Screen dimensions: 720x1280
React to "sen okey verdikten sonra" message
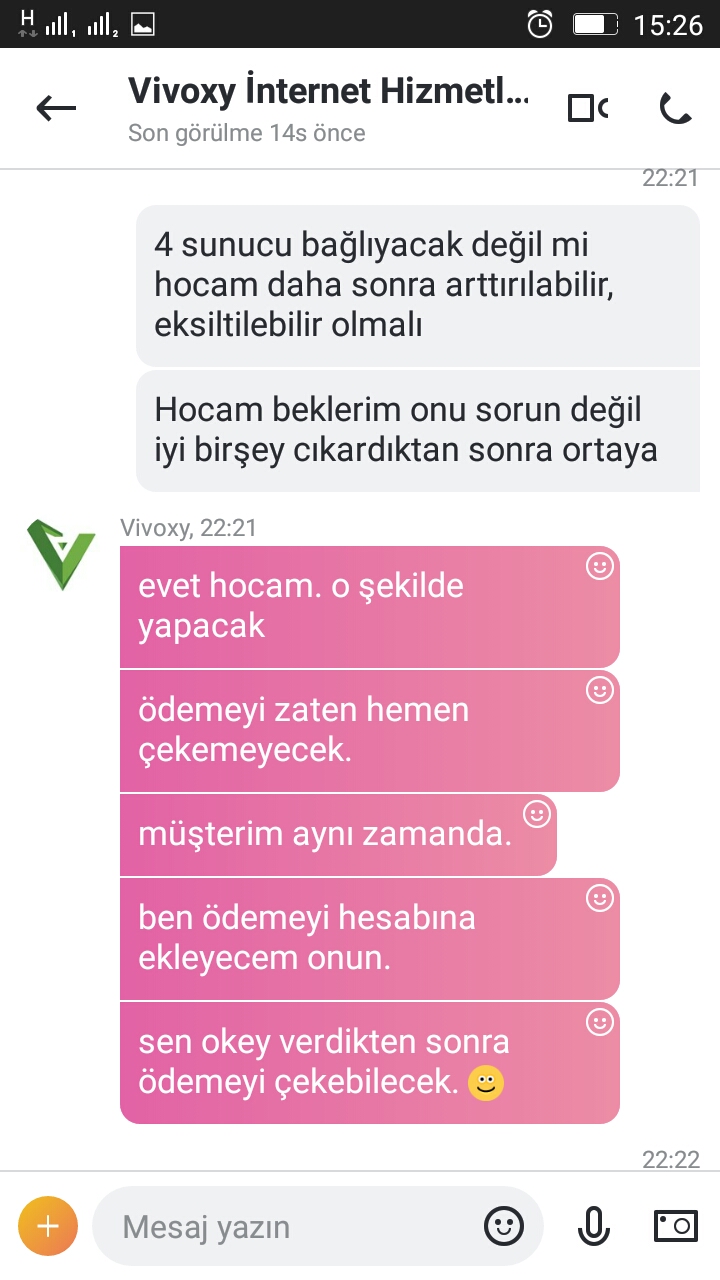click(599, 1022)
